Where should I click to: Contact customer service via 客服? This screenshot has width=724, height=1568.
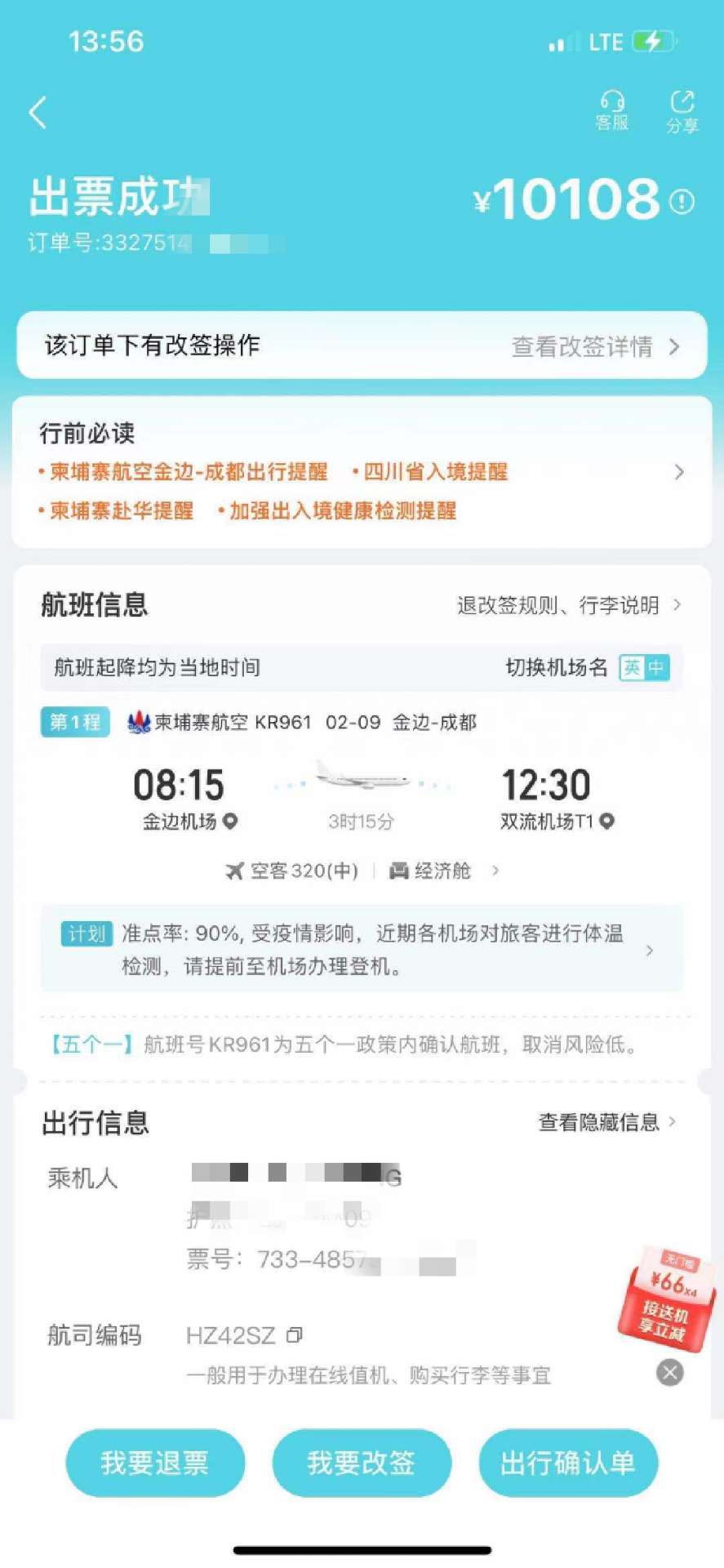pos(612,110)
